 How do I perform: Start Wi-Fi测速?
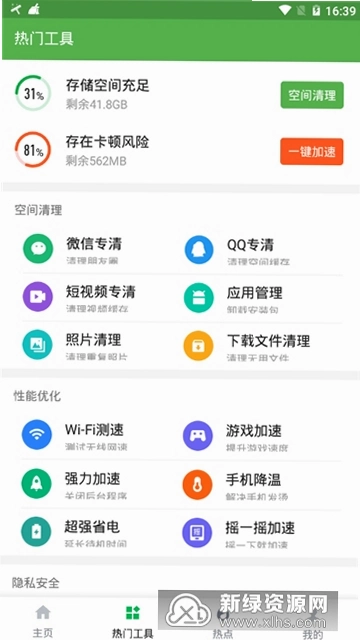pyautogui.click(x=100, y=435)
